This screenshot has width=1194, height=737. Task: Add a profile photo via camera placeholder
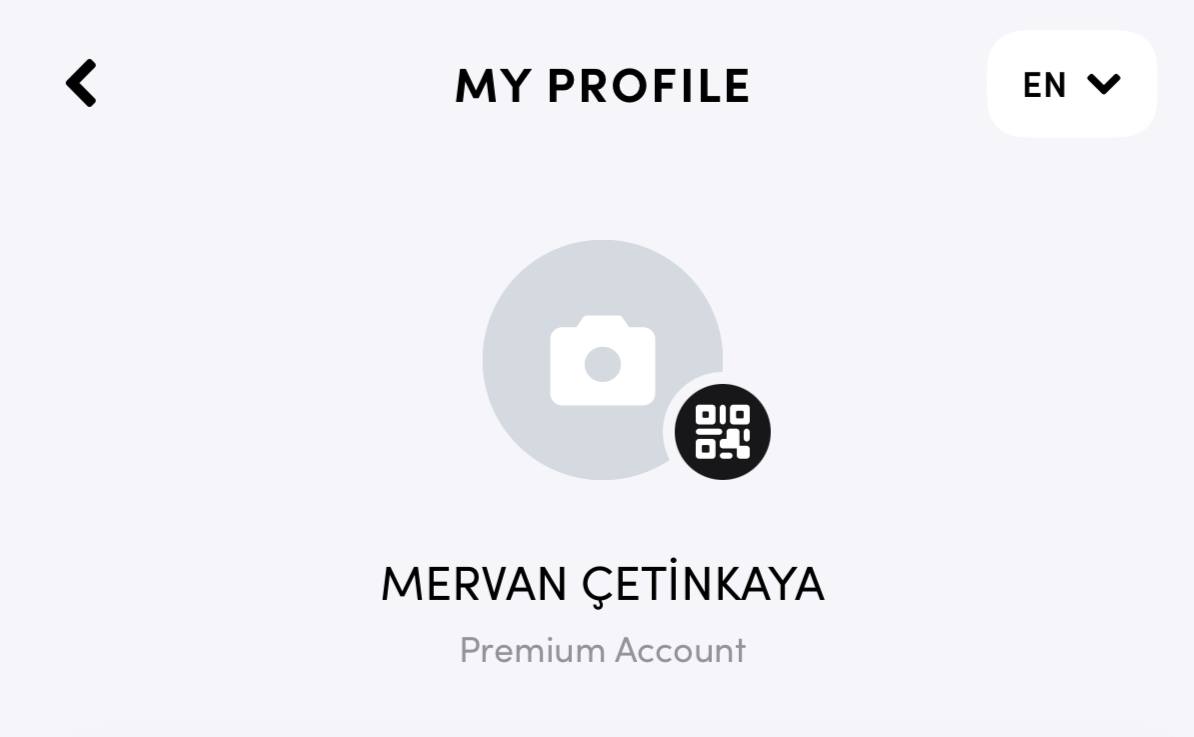(x=601, y=359)
